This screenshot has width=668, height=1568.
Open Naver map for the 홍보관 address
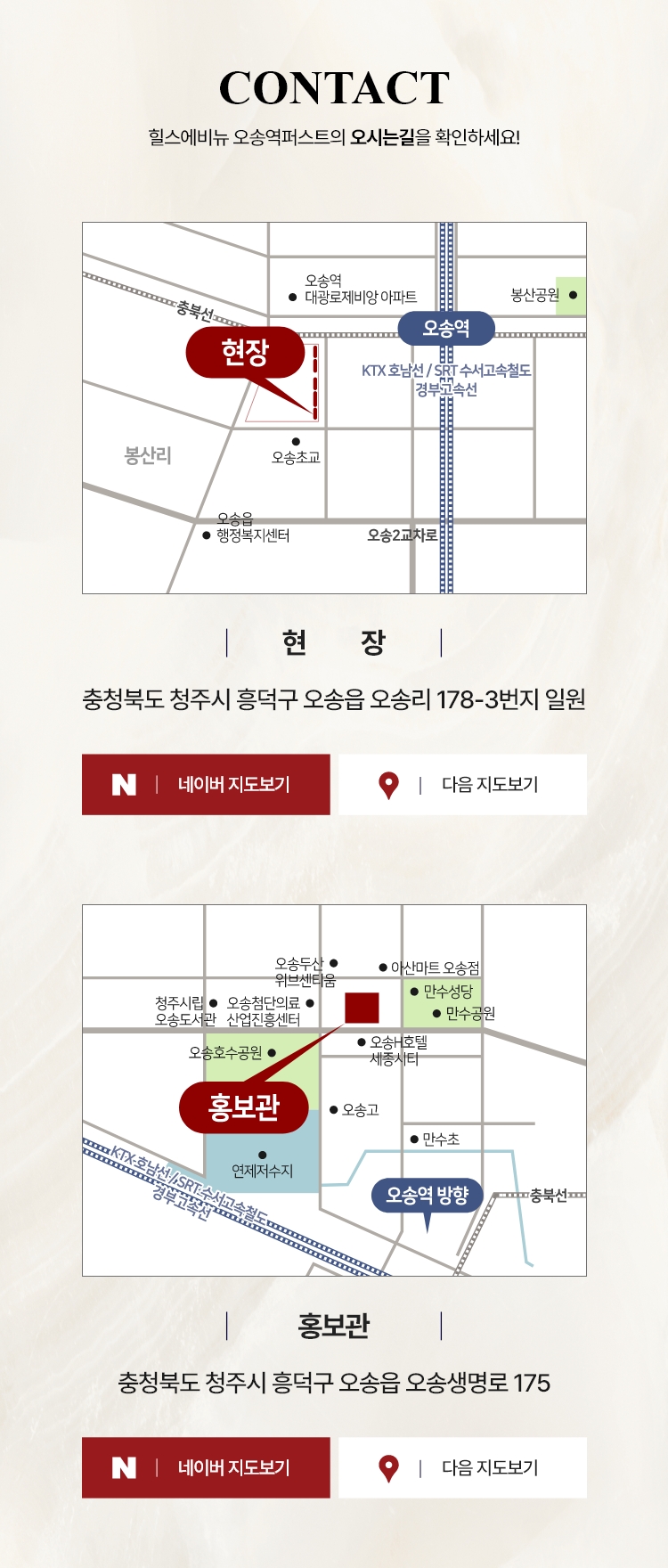point(206,1467)
